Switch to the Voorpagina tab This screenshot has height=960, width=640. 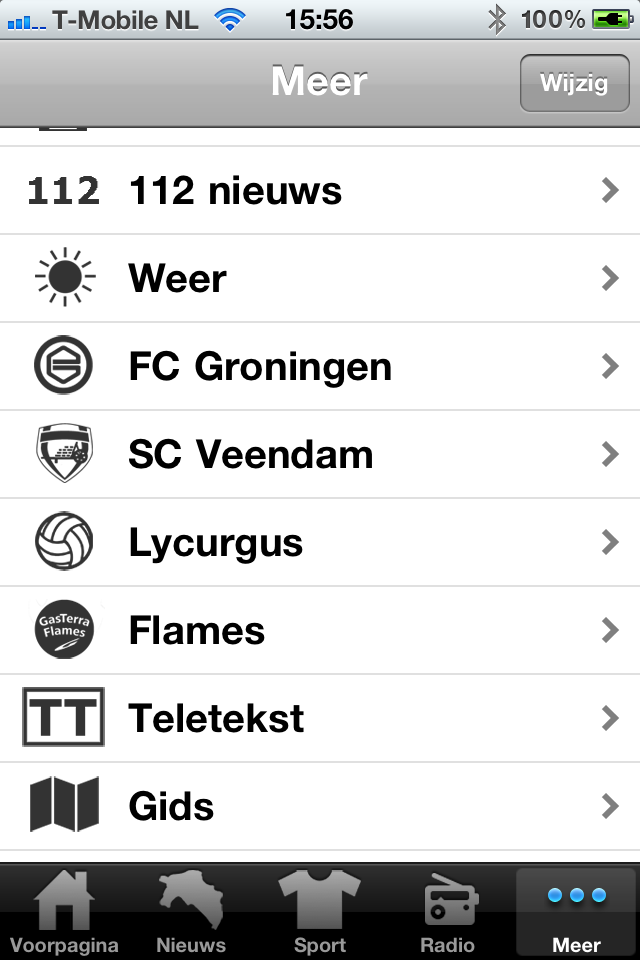point(64,912)
